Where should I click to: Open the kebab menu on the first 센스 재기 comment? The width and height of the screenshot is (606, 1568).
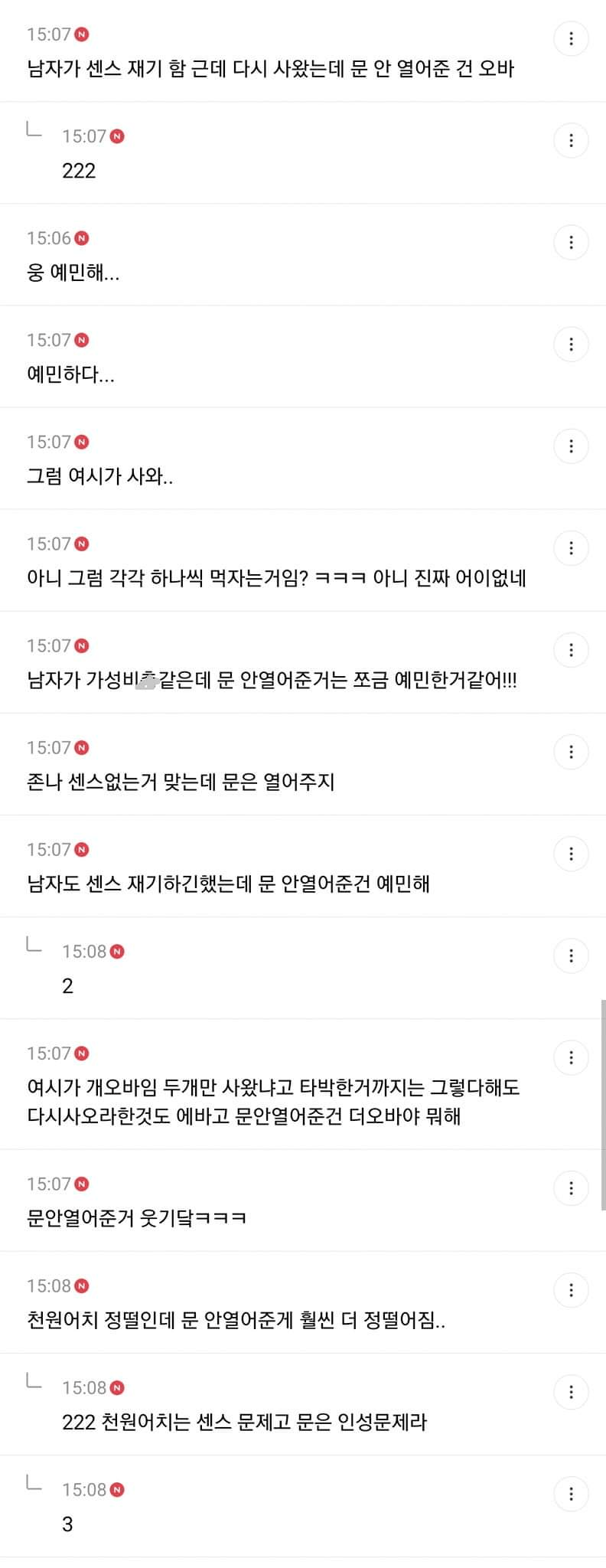click(571, 38)
